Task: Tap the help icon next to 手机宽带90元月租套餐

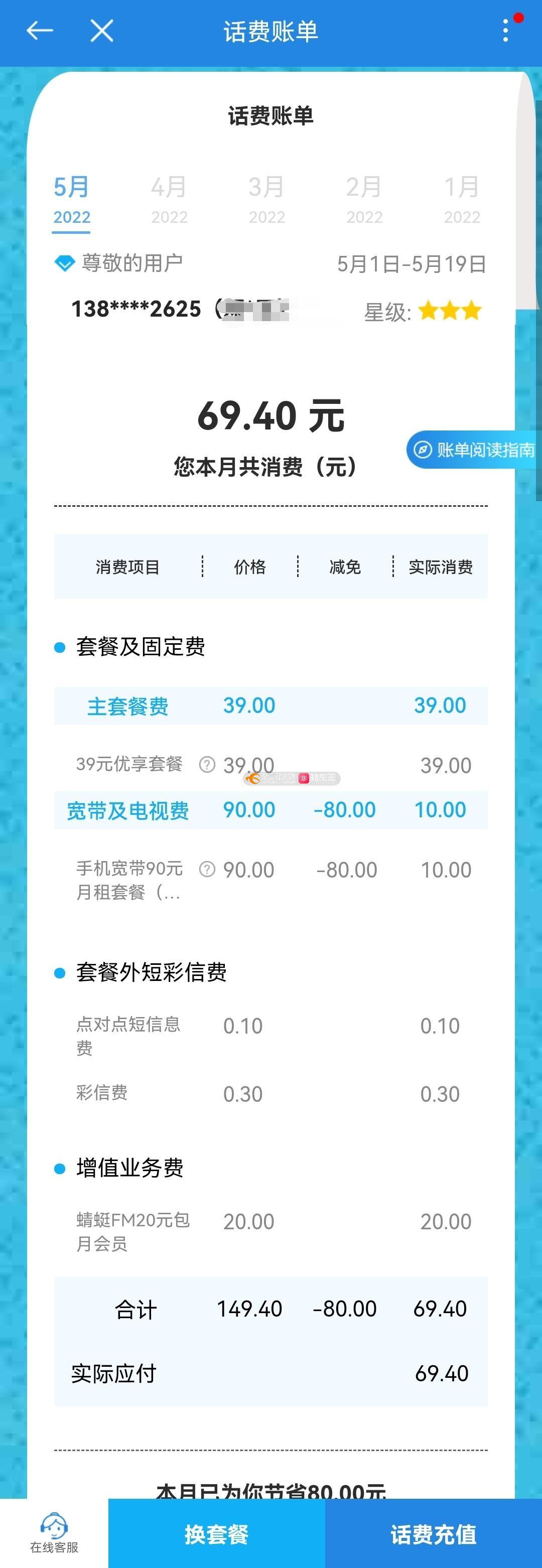Action: tap(207, 869)
